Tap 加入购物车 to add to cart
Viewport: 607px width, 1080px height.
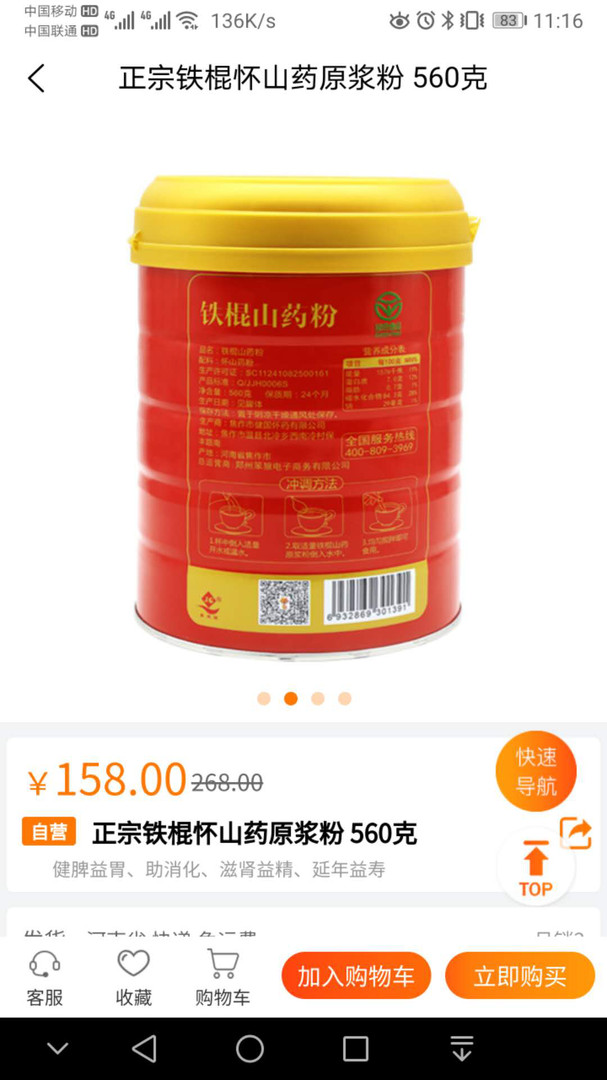pyautogui.click(x=356, y=976)
